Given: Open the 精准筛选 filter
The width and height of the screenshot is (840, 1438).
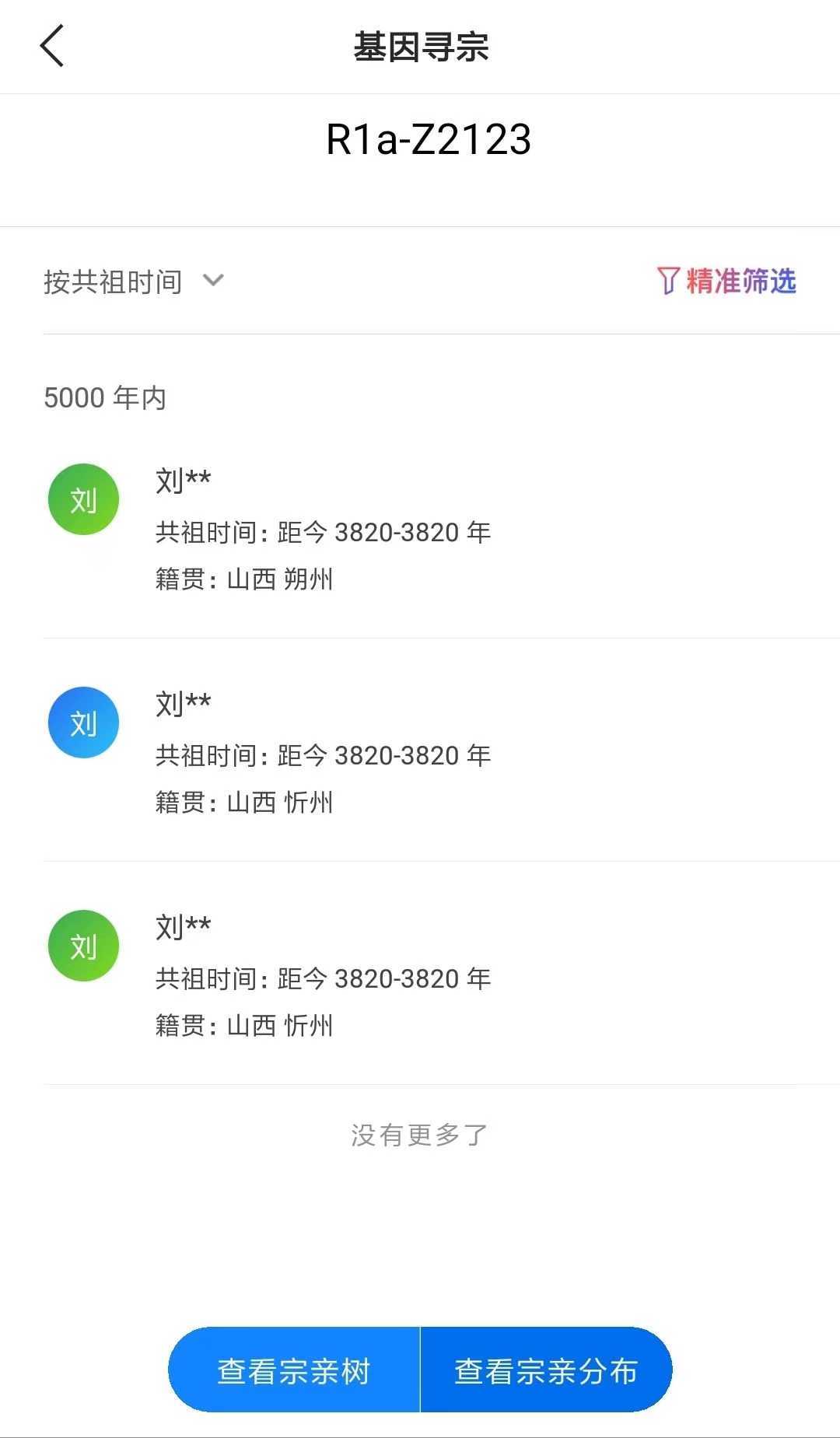Looking at the screenshot, I should tap(726, 281).
